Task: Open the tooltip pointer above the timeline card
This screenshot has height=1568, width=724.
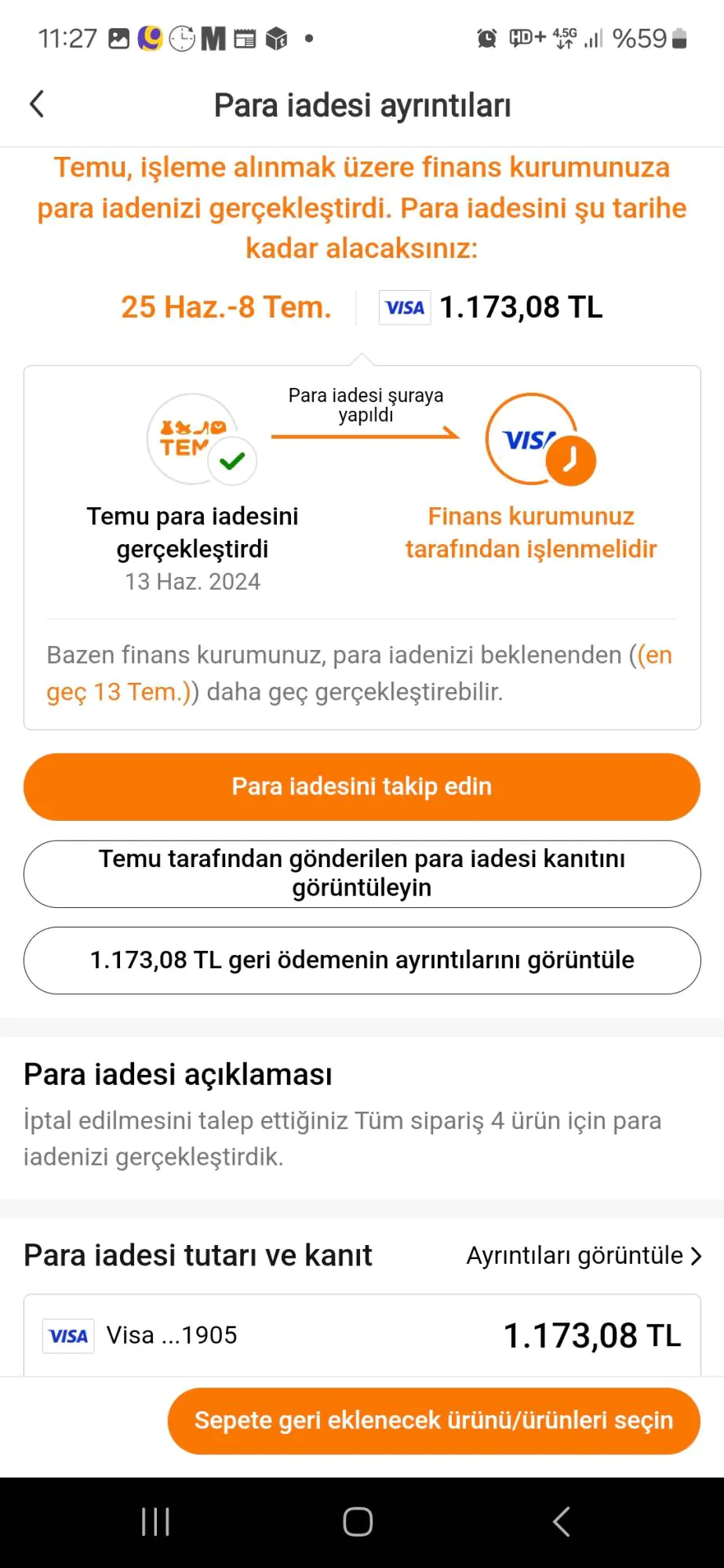Action: [362, 358]
